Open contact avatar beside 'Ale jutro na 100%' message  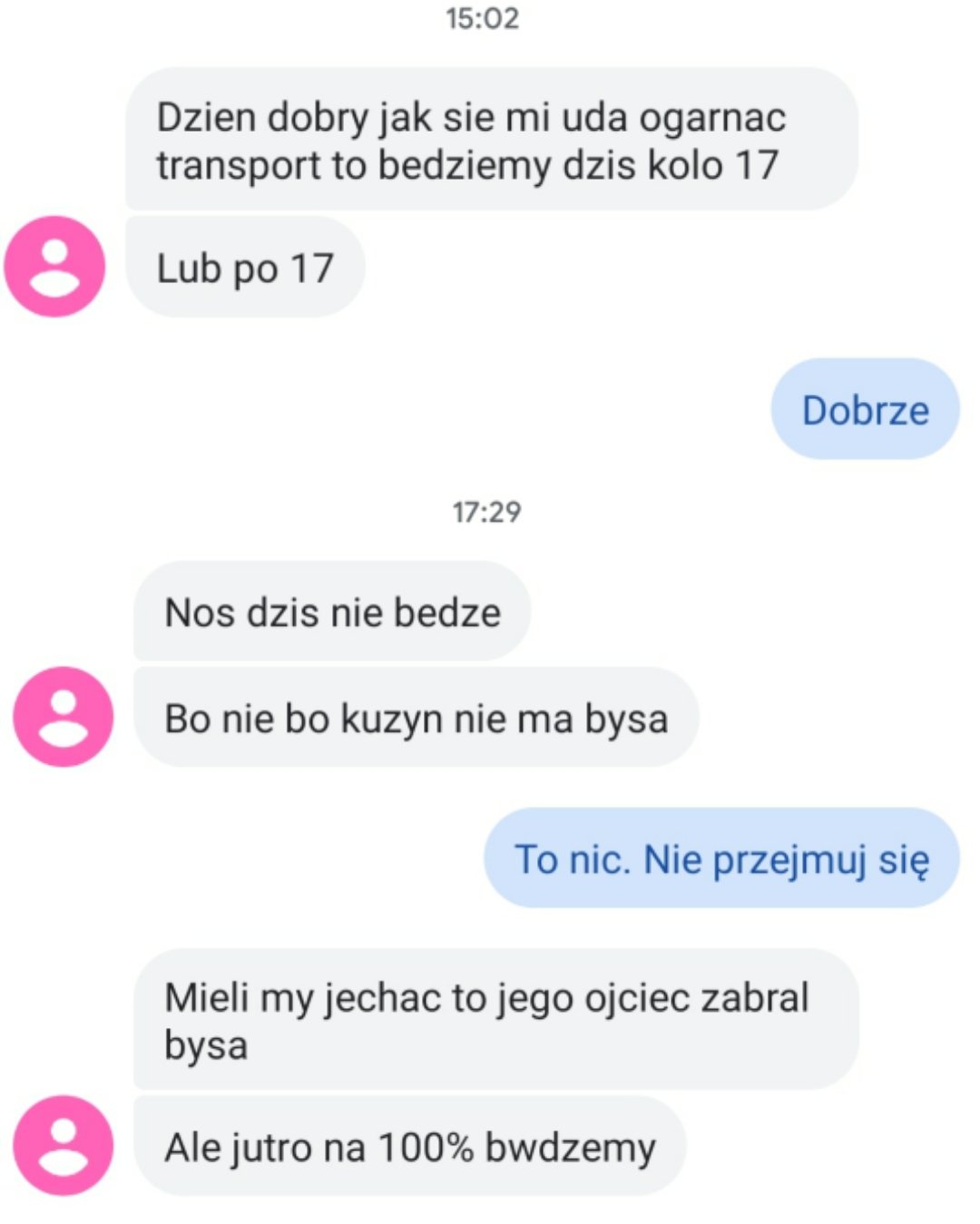(63, 1145)
